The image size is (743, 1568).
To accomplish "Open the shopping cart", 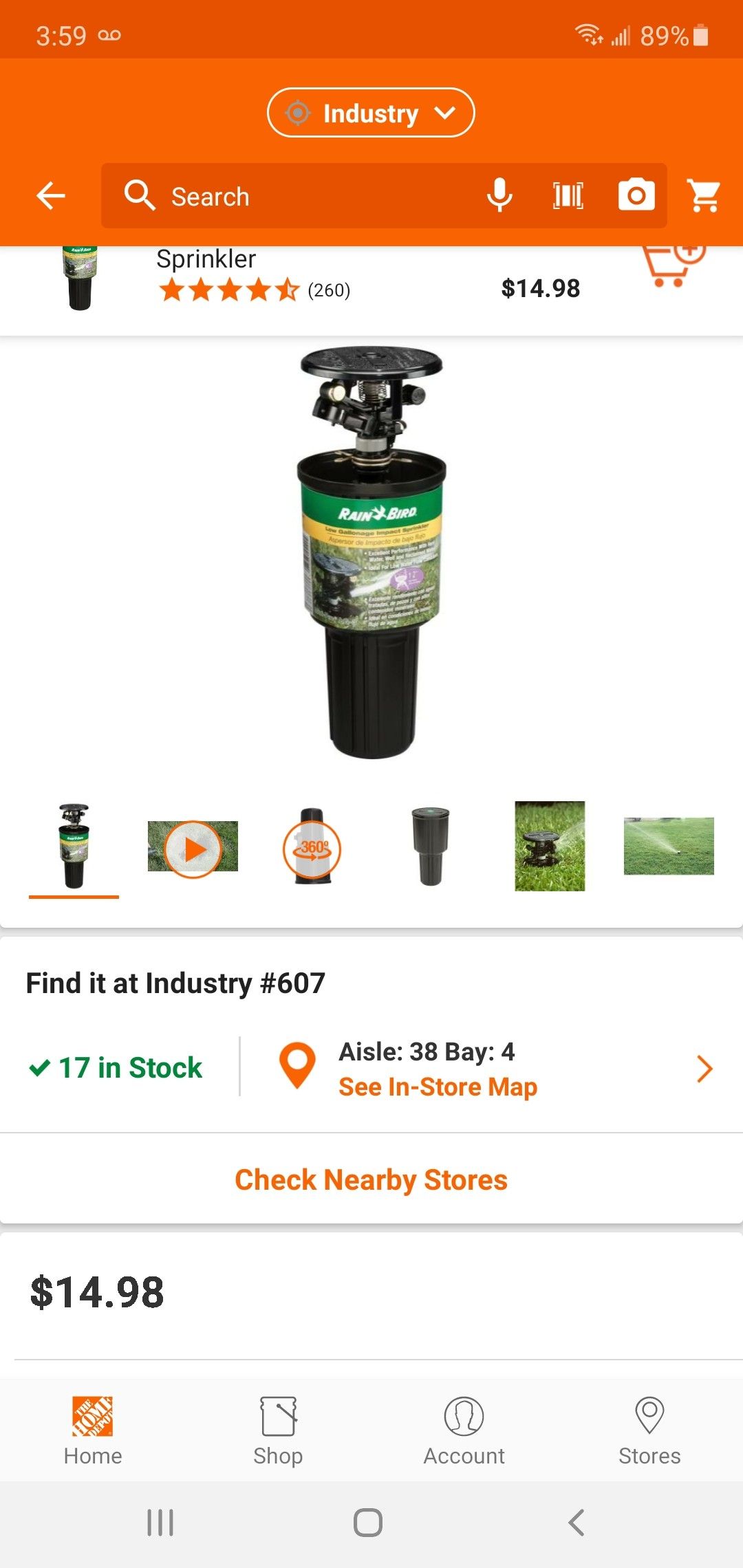I will tap(704, 196).
